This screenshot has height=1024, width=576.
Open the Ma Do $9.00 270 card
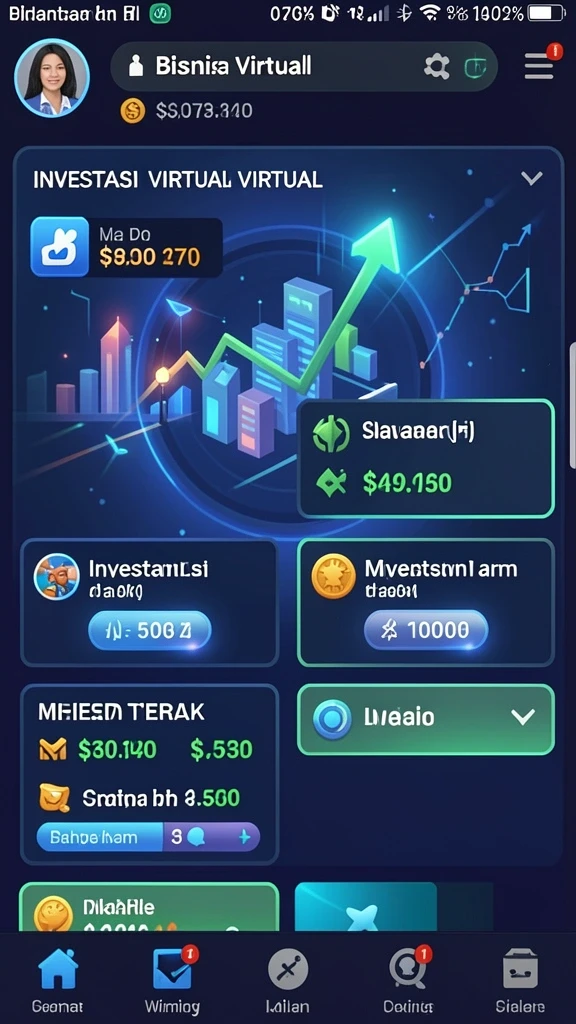(127, 247)
